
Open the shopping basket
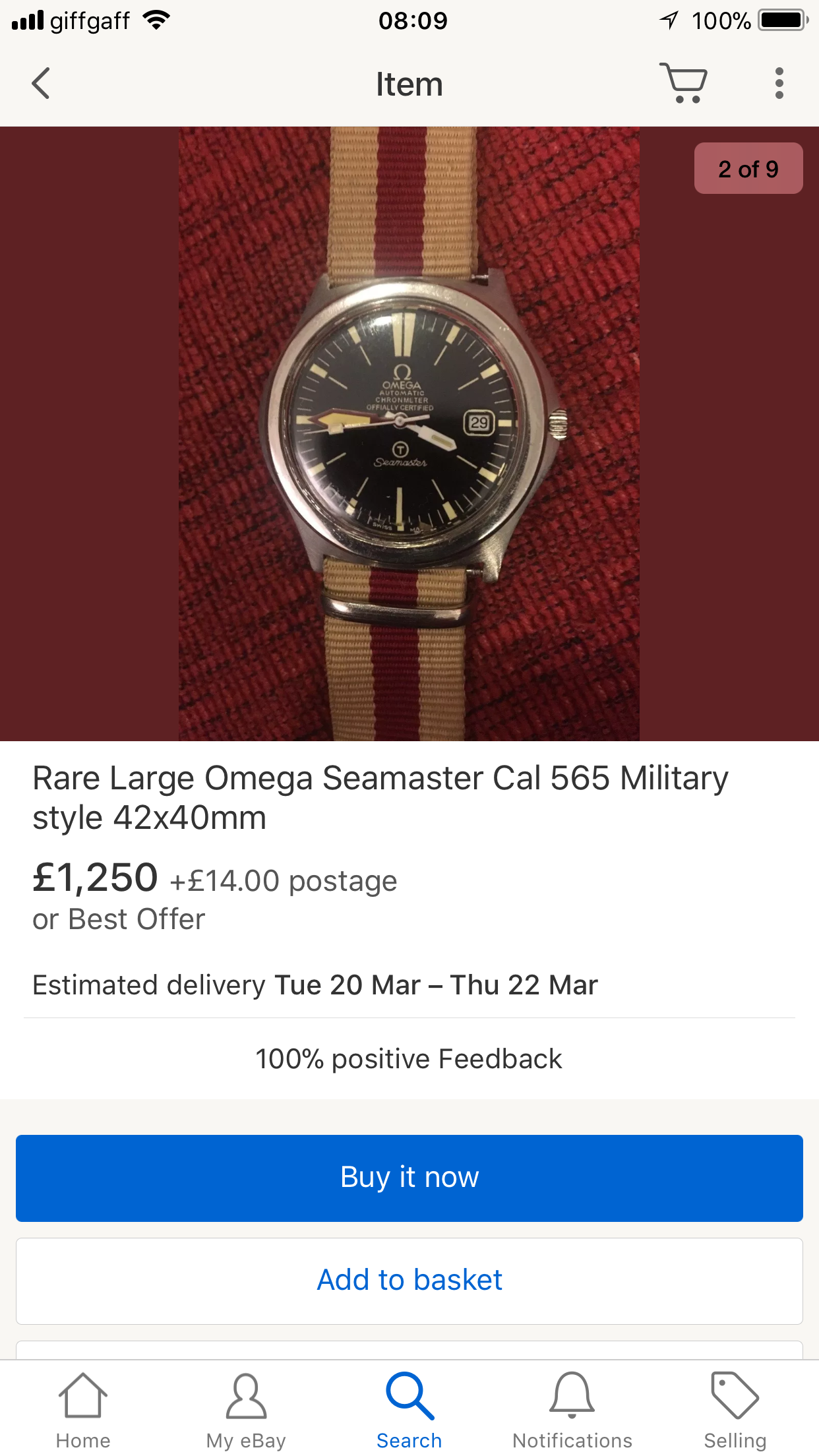tap(684, 83)
